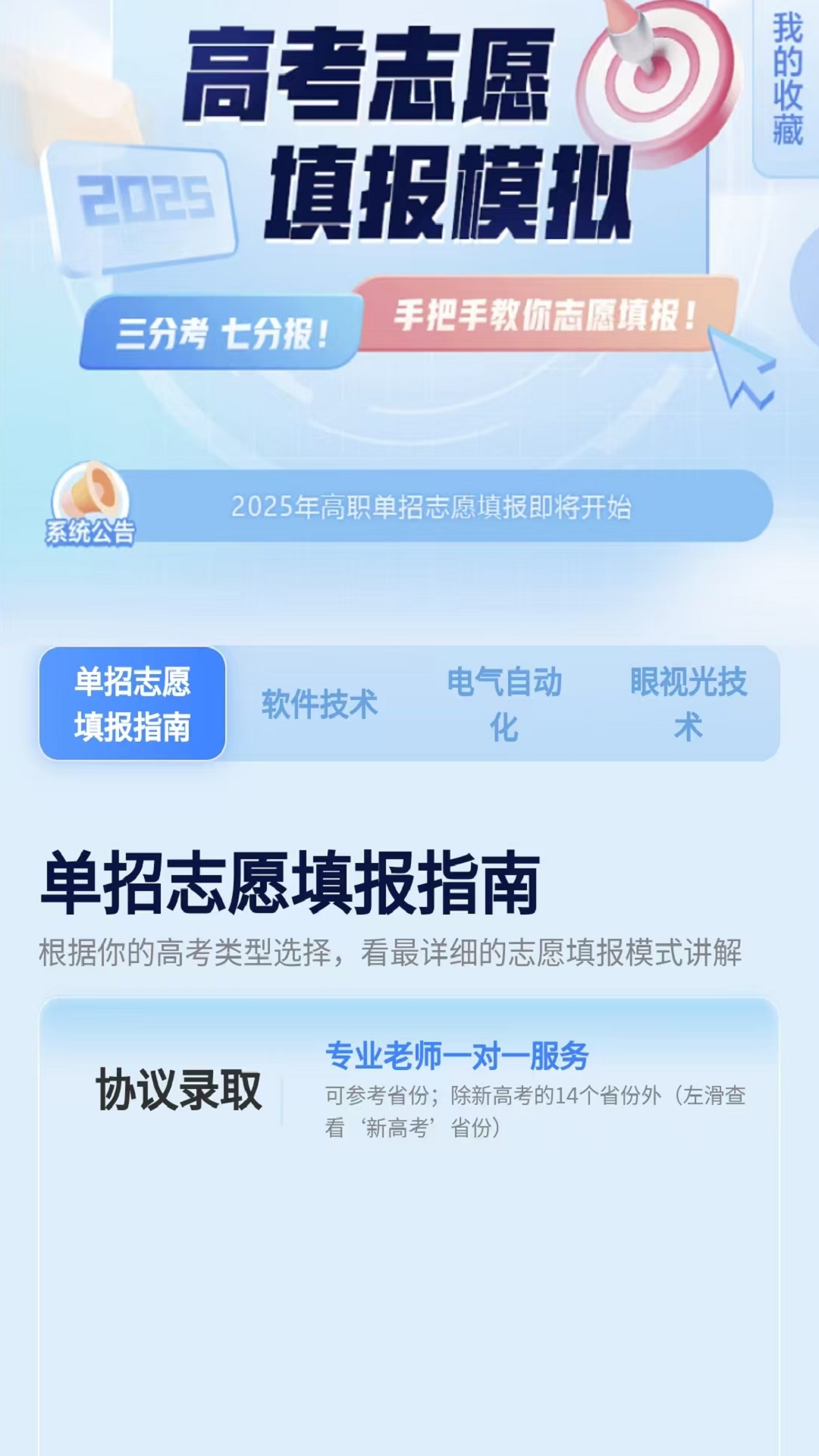Select the 单招志愿填报指南 tab
The width and height of the screenshot is (819, 1456).
[133, 704]
